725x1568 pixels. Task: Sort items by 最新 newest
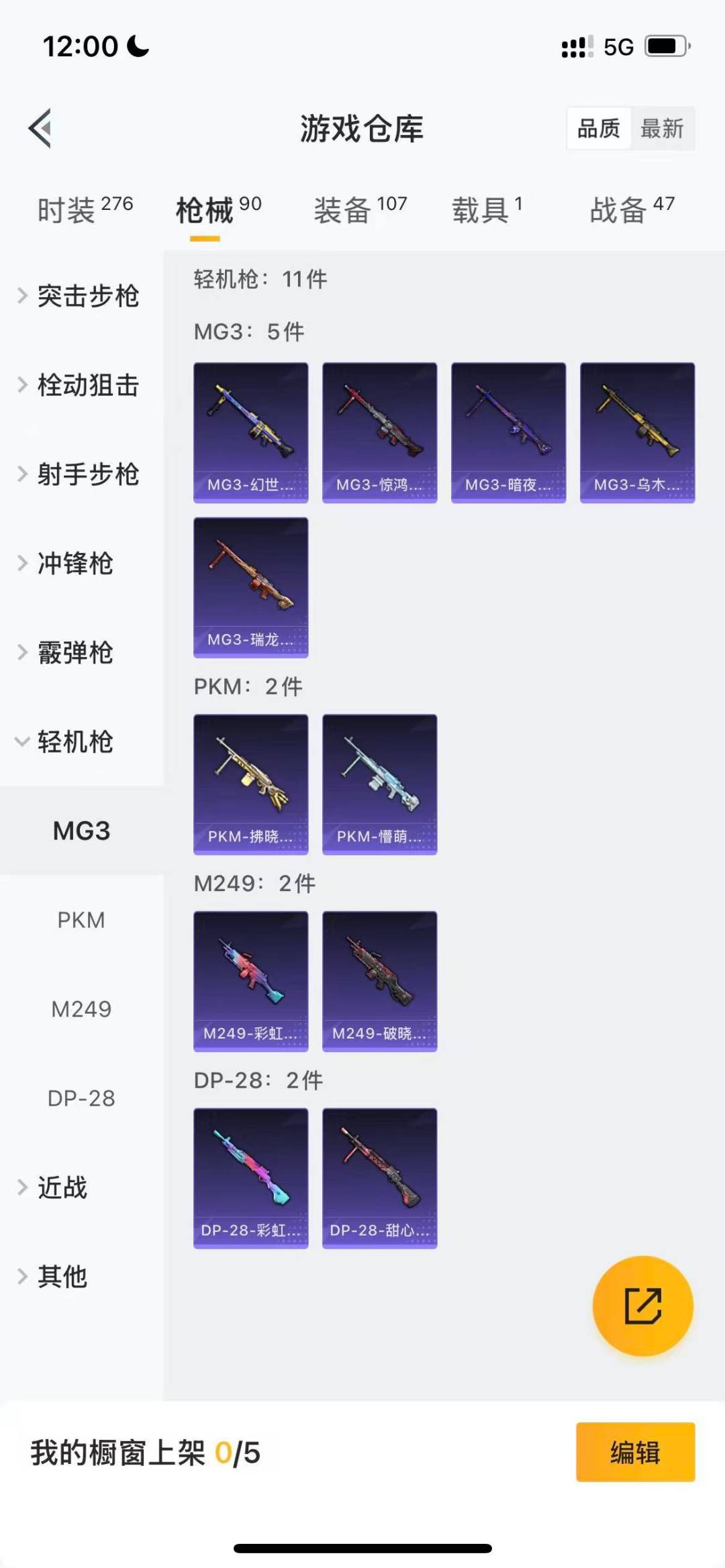click(x=663, y=129)
